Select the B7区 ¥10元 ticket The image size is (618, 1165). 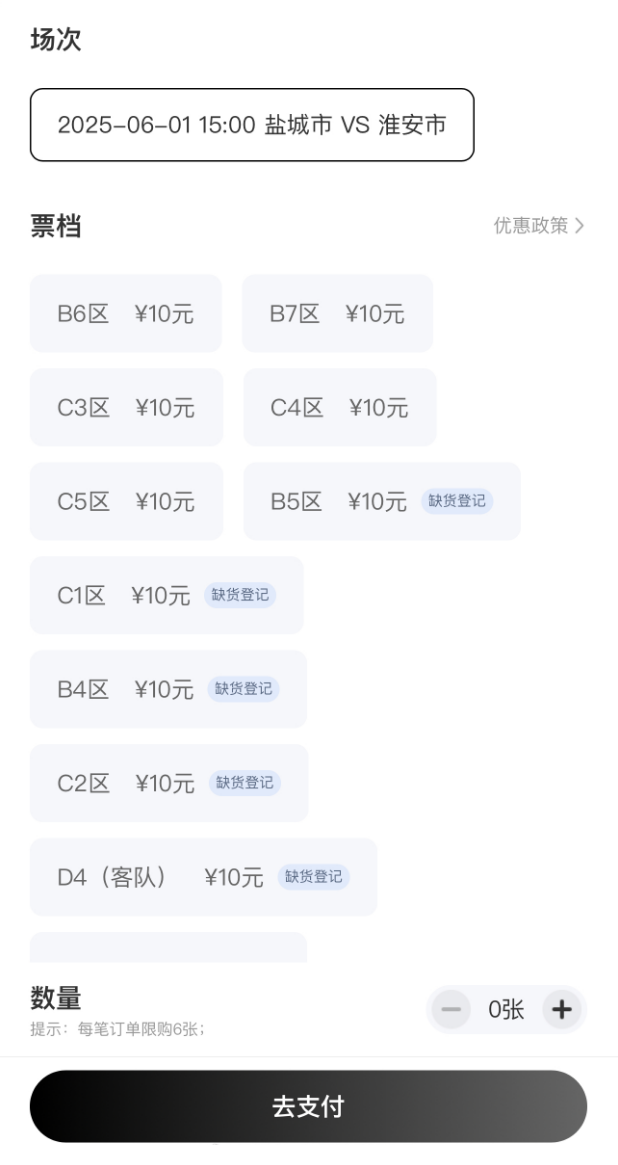337,314
